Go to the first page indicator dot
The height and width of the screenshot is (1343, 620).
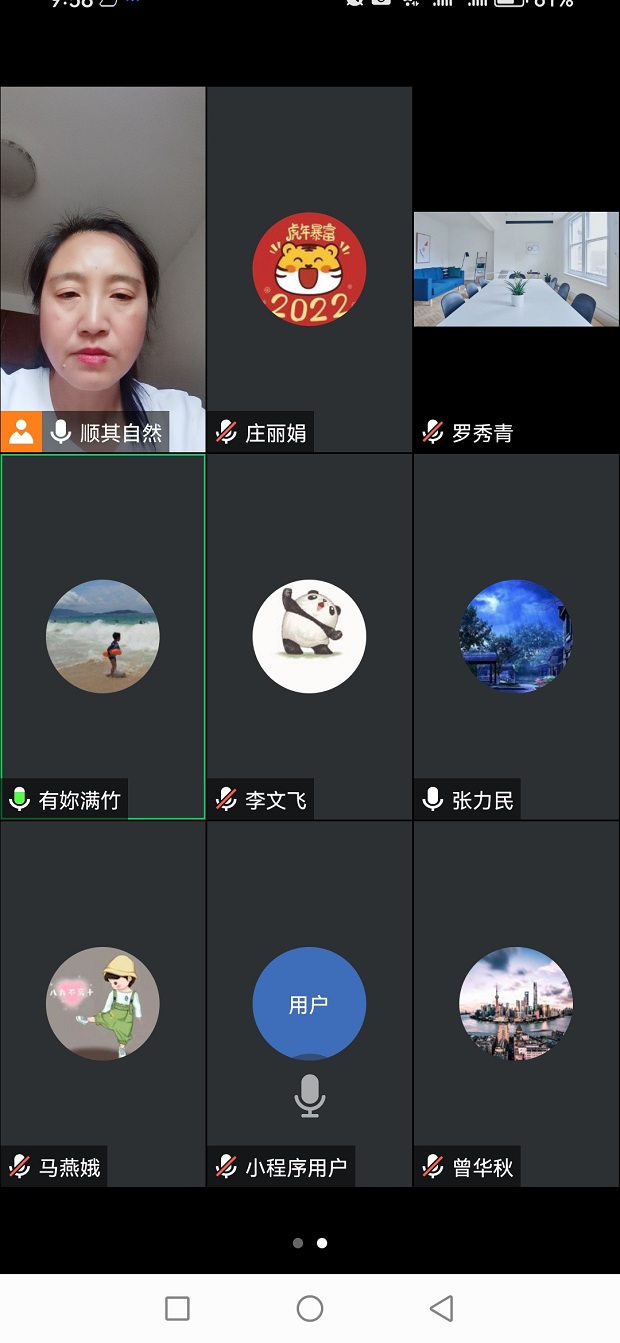coord(298,1243)
